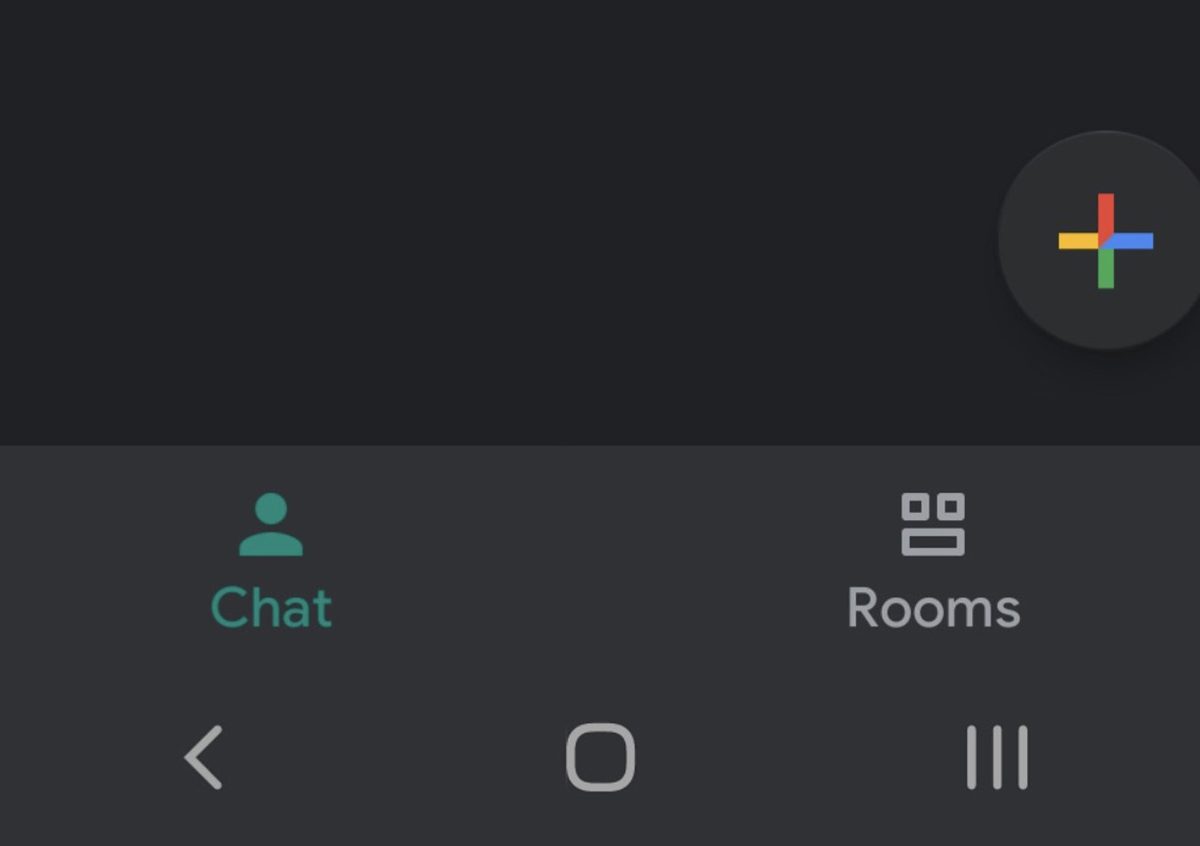The width and height of the screenshot is (1200, 846).
Task: Open recent apps from navigation bar
Action: click(x=996, y=757)
